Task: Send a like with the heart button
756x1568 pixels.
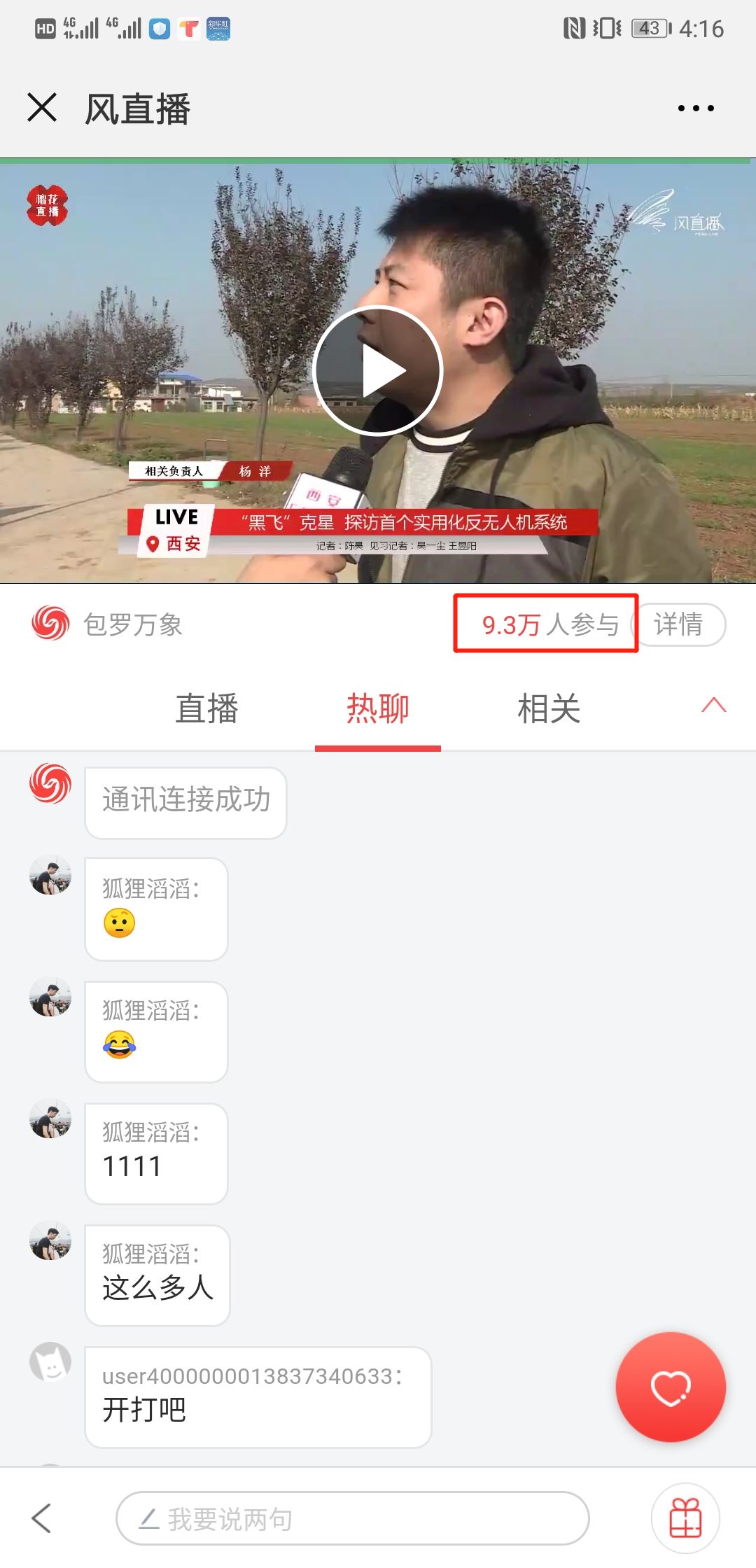Action: click(x=671, y=1387)
